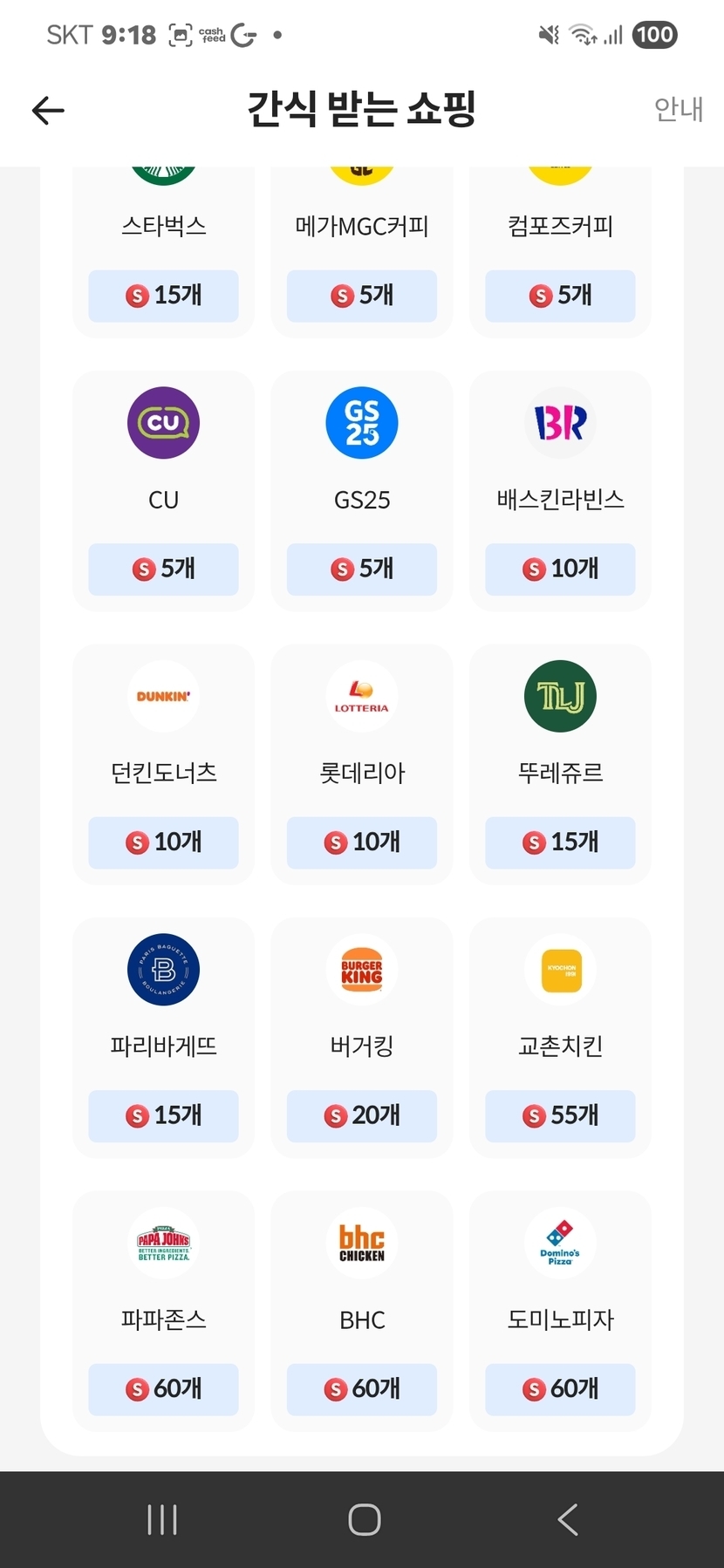Tap the system home button

pyautogui.click(x=364, y=1519)
